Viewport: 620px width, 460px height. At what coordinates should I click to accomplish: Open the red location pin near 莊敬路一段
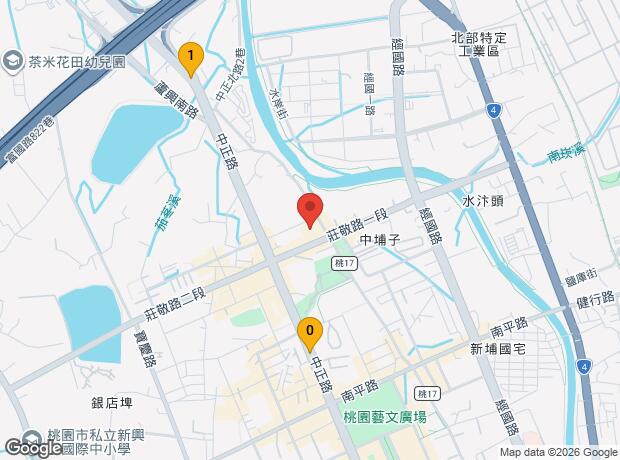309,211
